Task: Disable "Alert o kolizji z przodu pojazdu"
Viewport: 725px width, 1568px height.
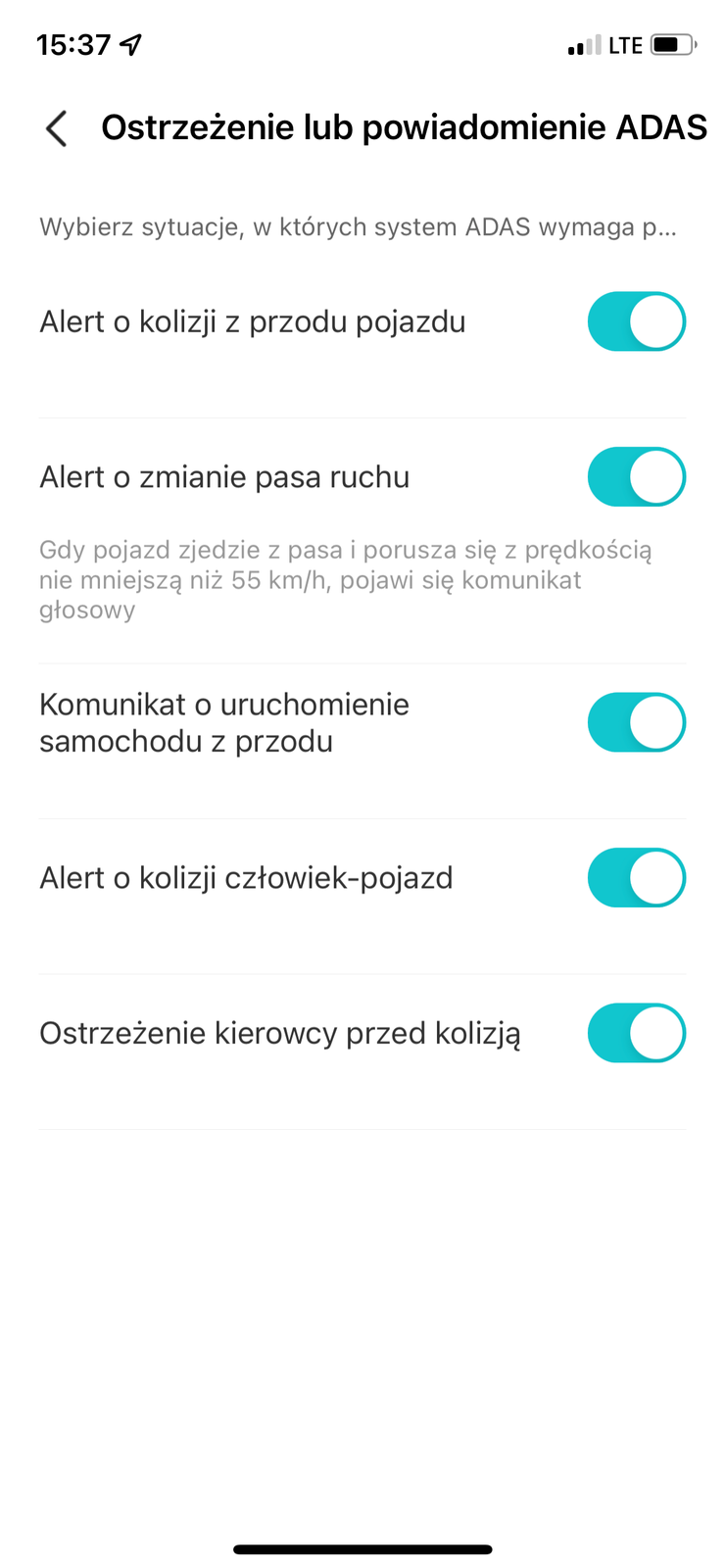Action: 636,320
